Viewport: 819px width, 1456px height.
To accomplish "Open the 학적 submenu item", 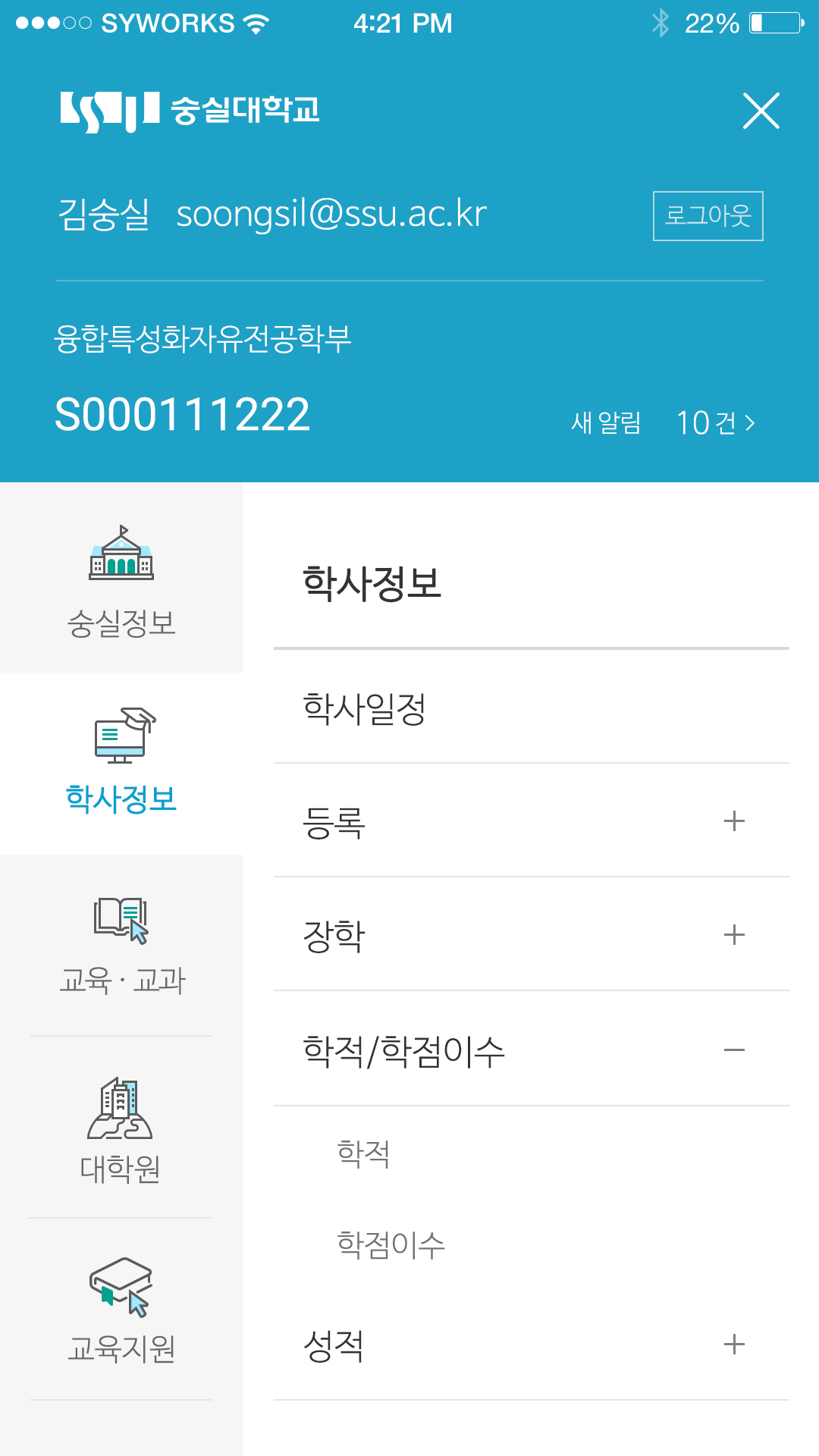I will (x=364, y=1153).
